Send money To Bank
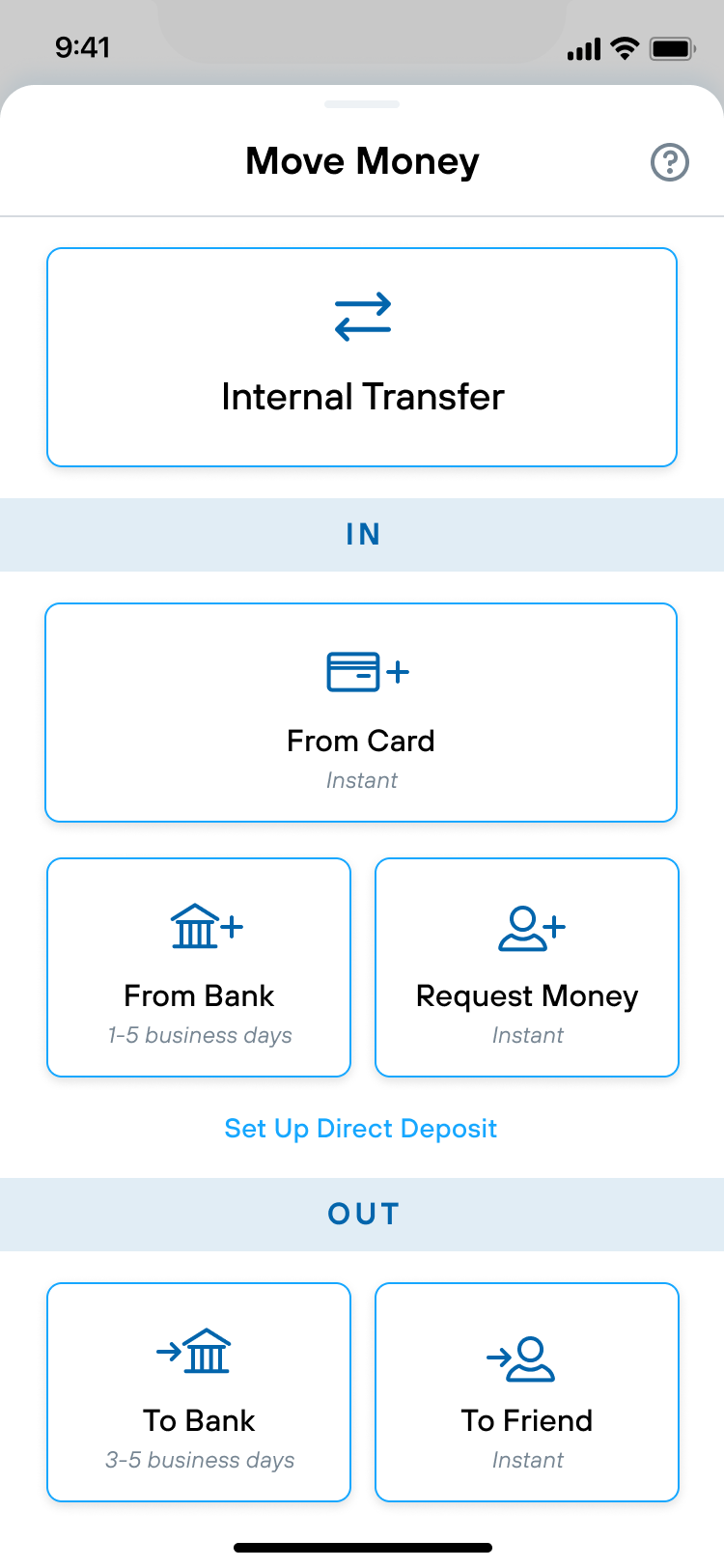The height and width of the screenshot is (1568, 724). coord(199,1392)
